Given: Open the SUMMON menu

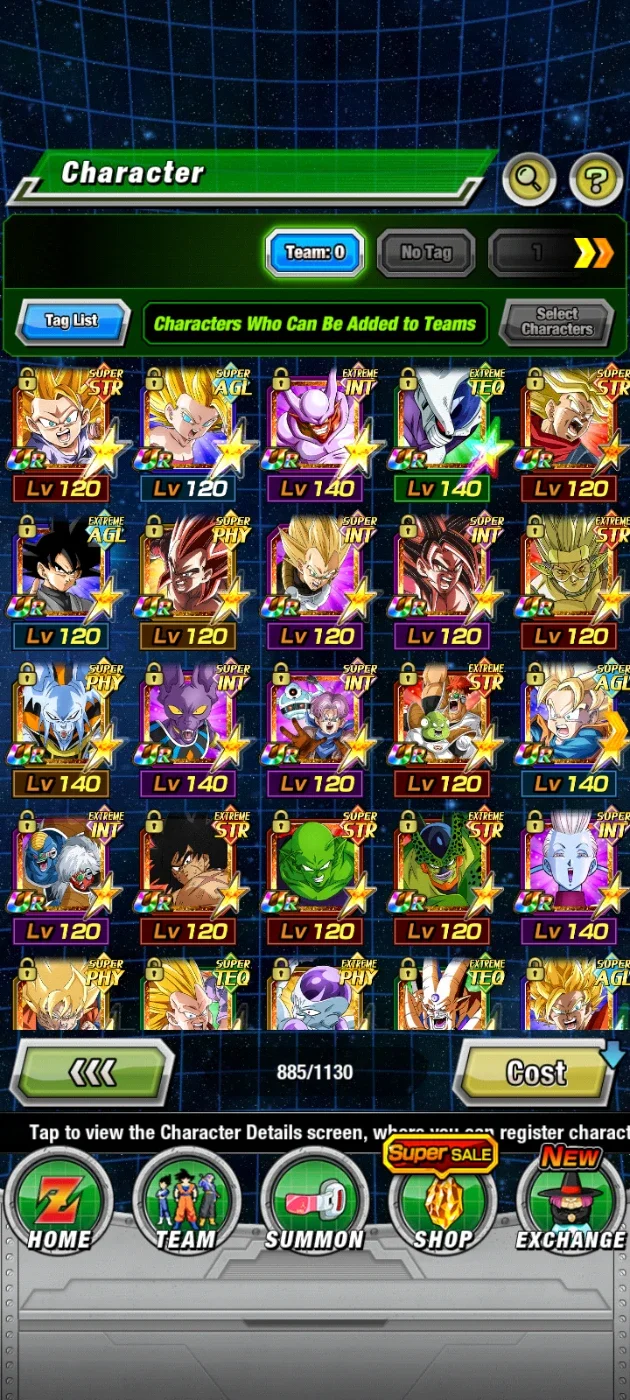Looking at the screenshot, I should pos(314,1200).
